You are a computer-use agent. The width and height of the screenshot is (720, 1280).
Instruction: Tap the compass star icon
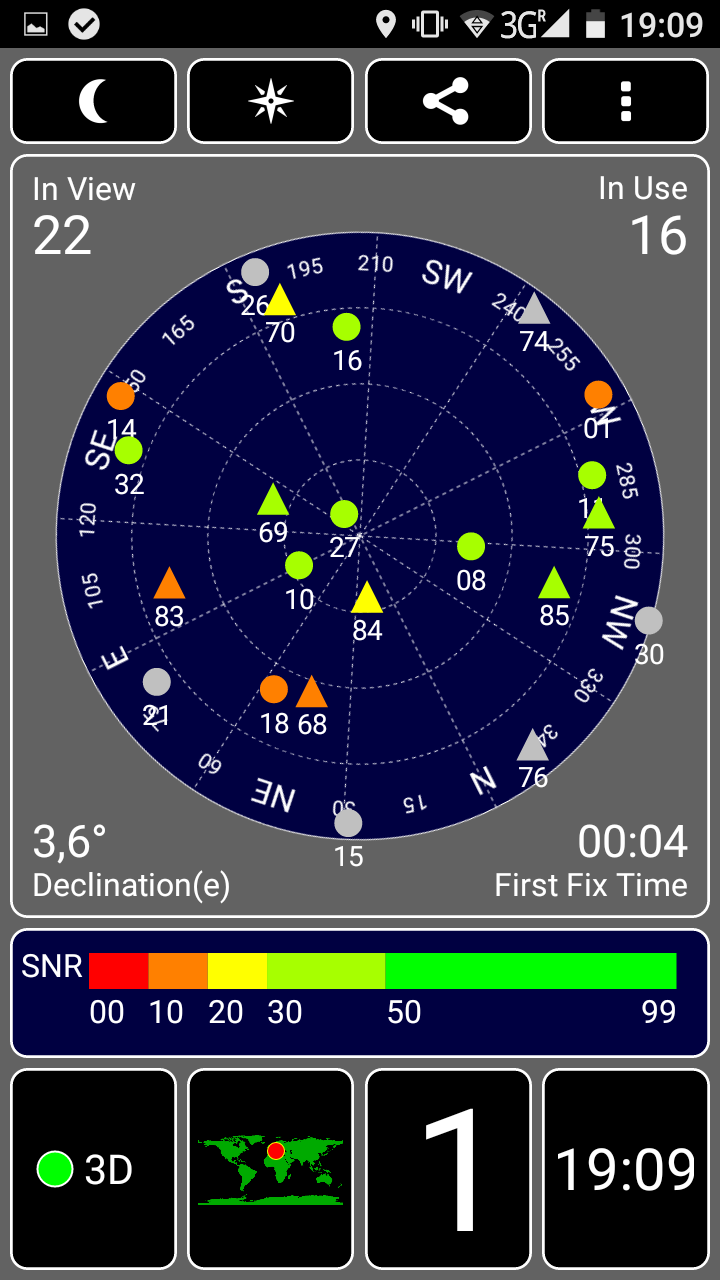(270, 101)
